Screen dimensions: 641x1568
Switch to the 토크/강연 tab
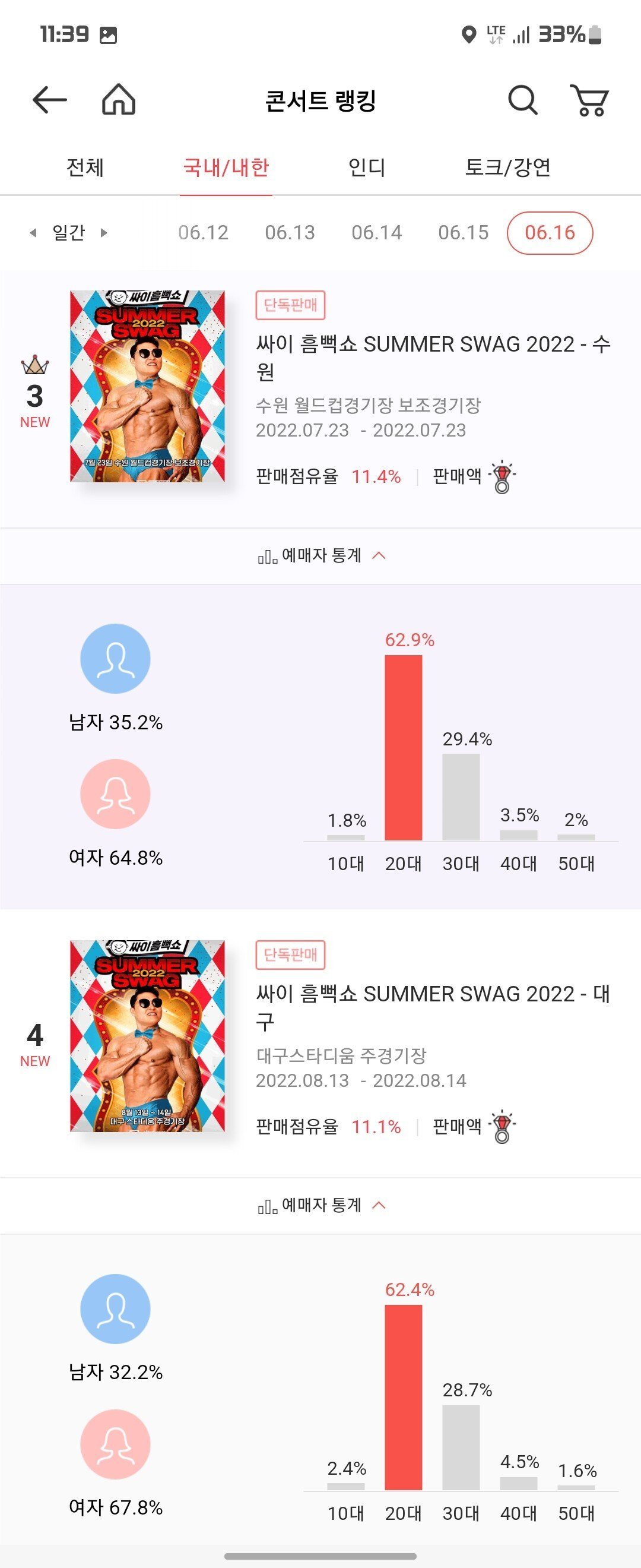point(508,167)
